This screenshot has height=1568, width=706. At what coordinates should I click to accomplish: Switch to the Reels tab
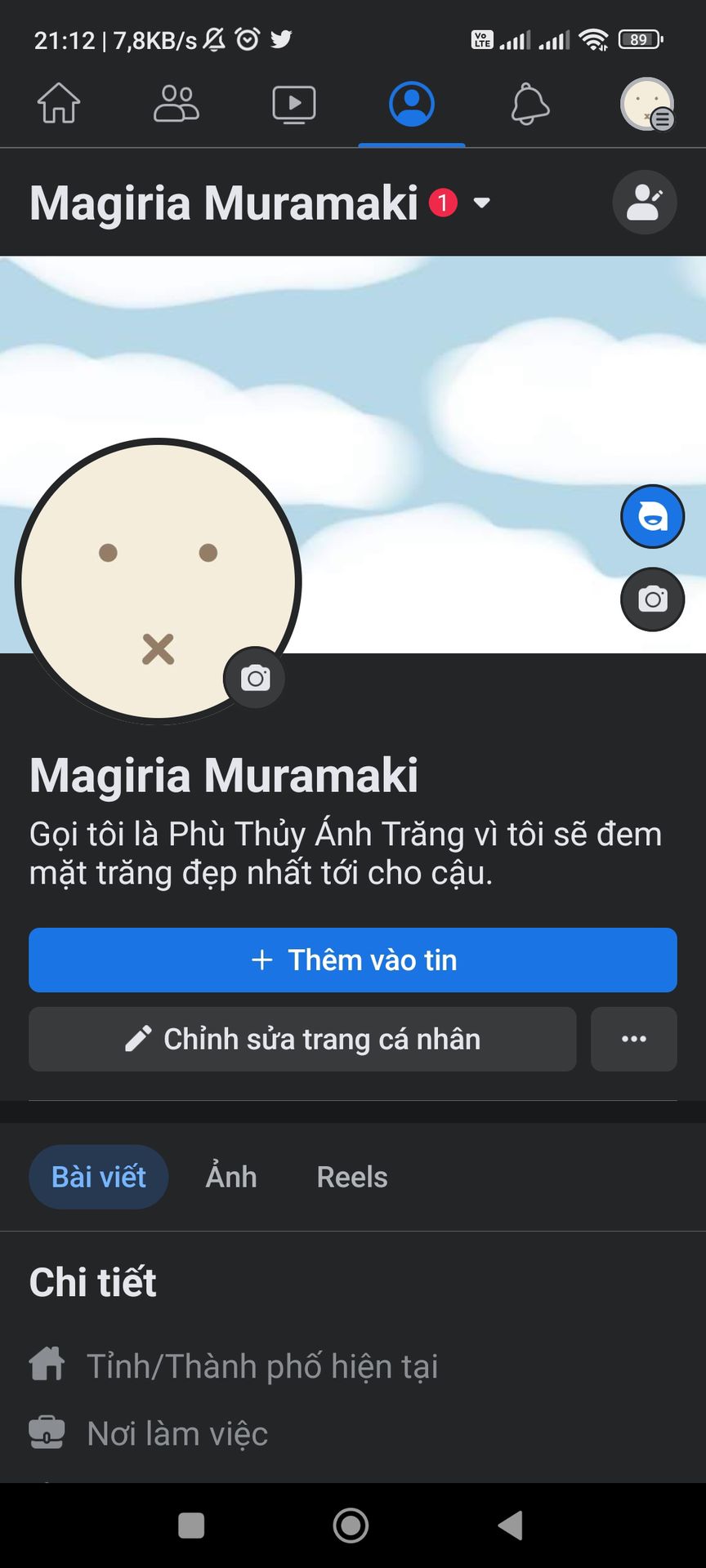click(352, 1177)
